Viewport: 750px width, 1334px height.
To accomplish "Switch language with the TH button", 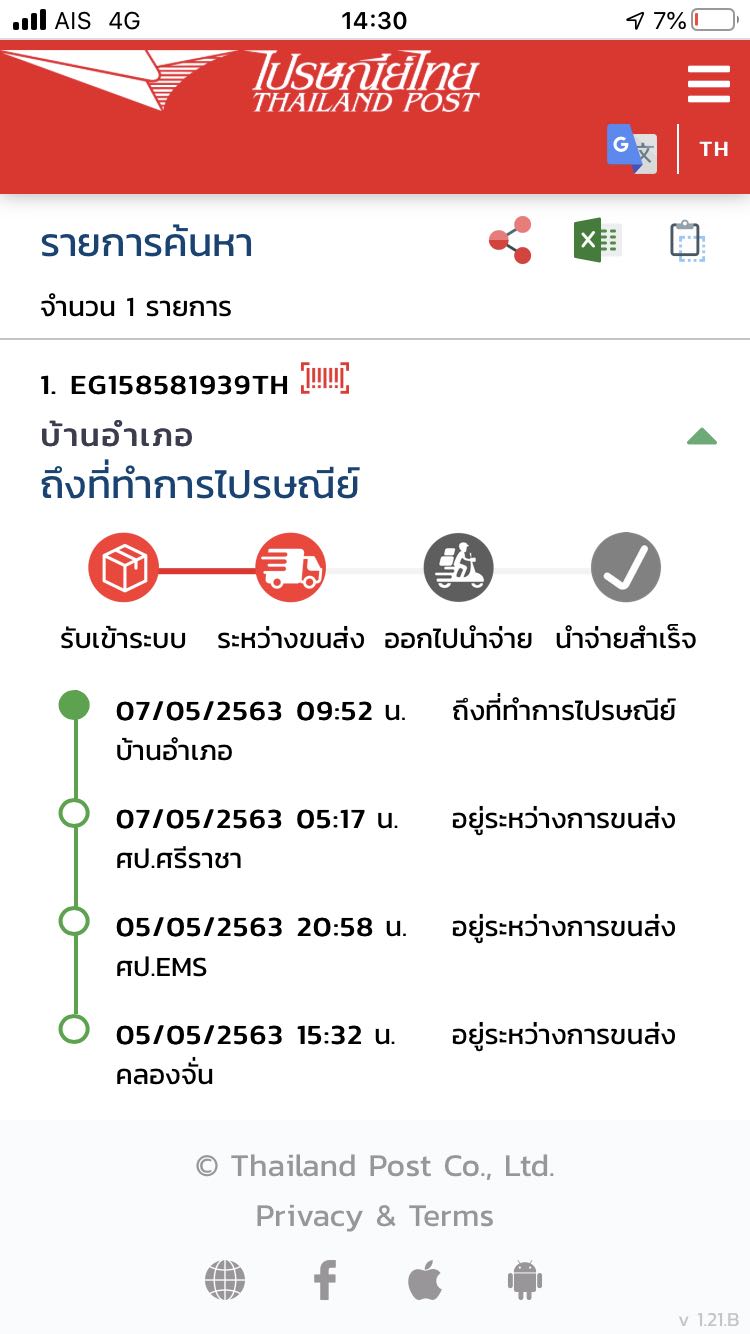I will 714,149.
